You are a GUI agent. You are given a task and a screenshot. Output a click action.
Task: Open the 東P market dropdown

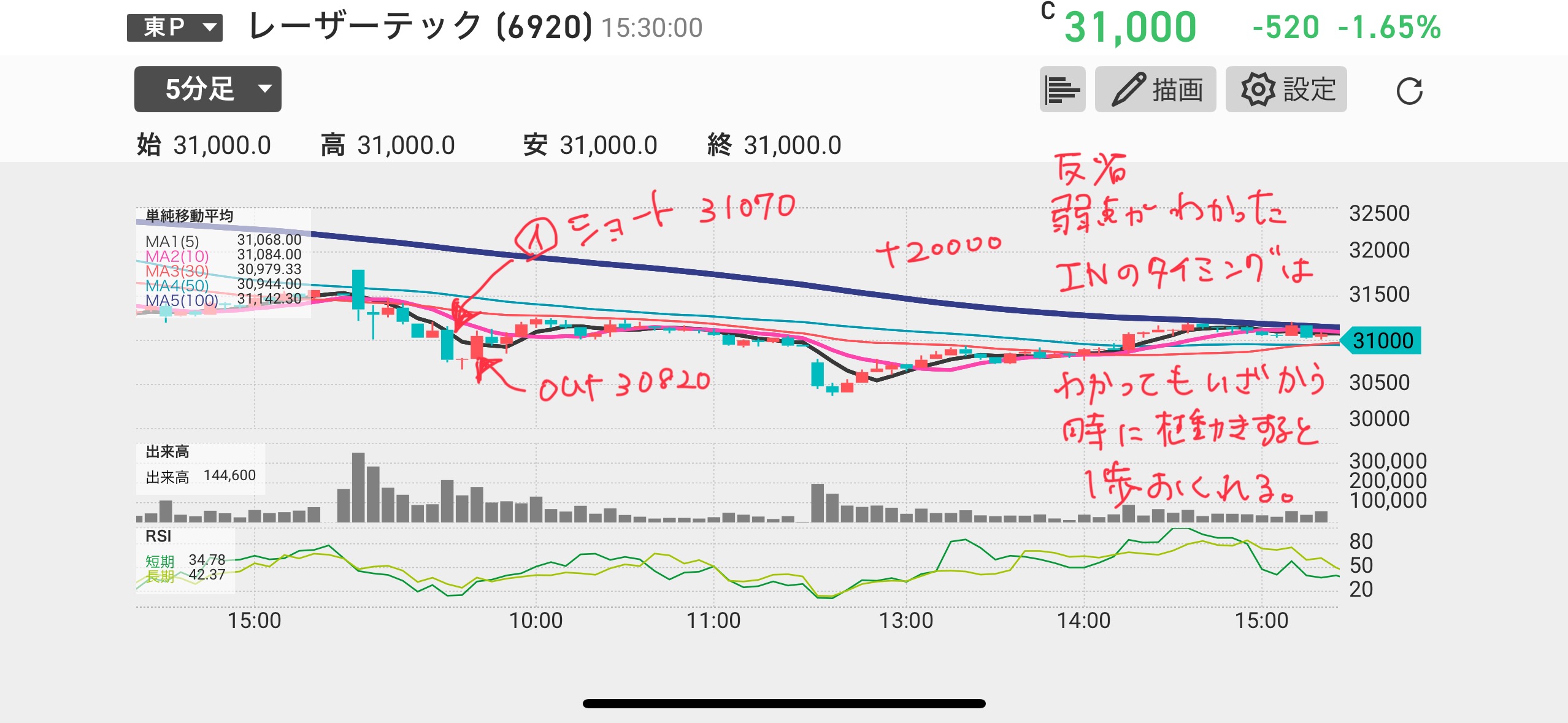pos(174,28)
